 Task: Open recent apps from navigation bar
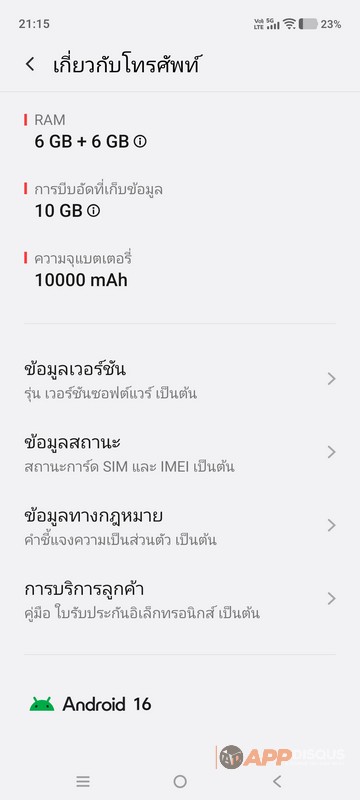pyautogui.click(x=83, y=781)
